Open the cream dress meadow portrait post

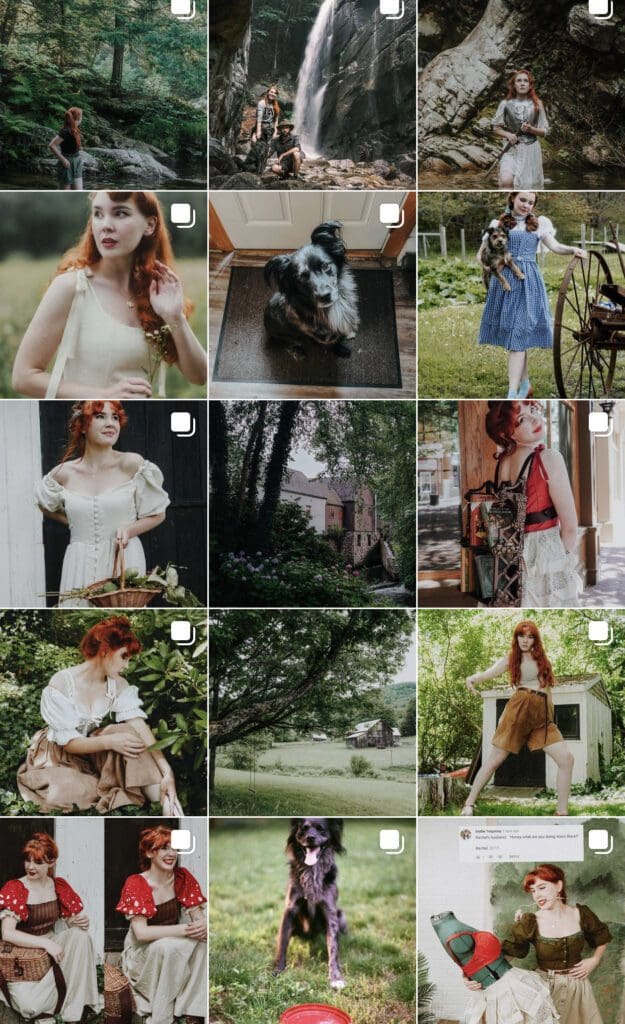tap(103, 295)
